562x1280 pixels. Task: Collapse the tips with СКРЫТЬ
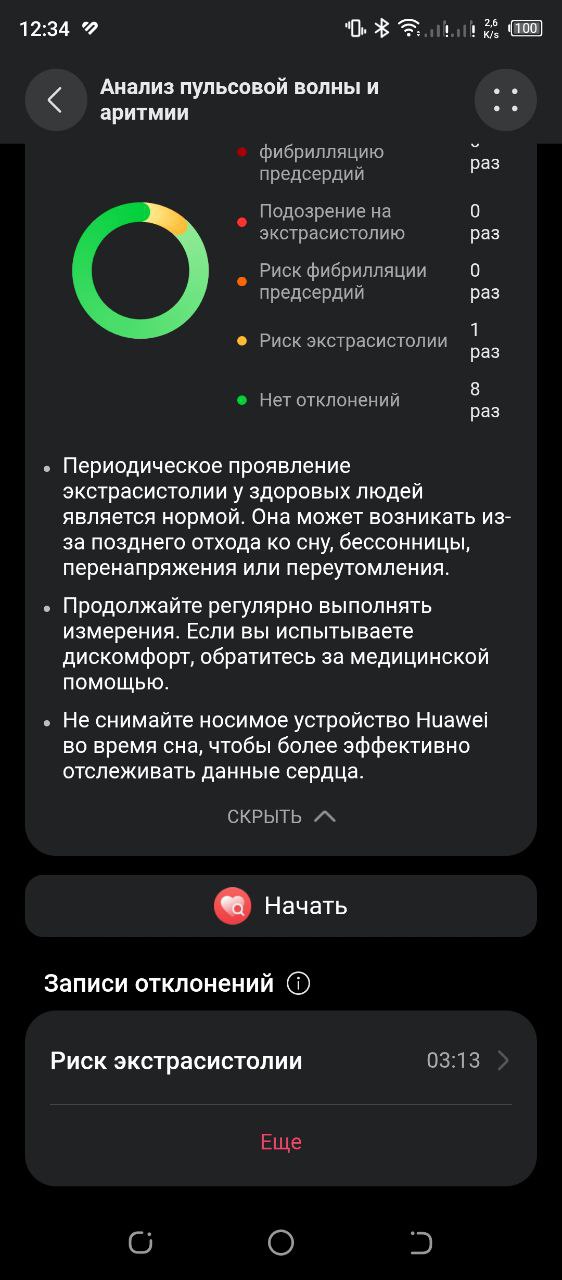(x=281, y=816)
